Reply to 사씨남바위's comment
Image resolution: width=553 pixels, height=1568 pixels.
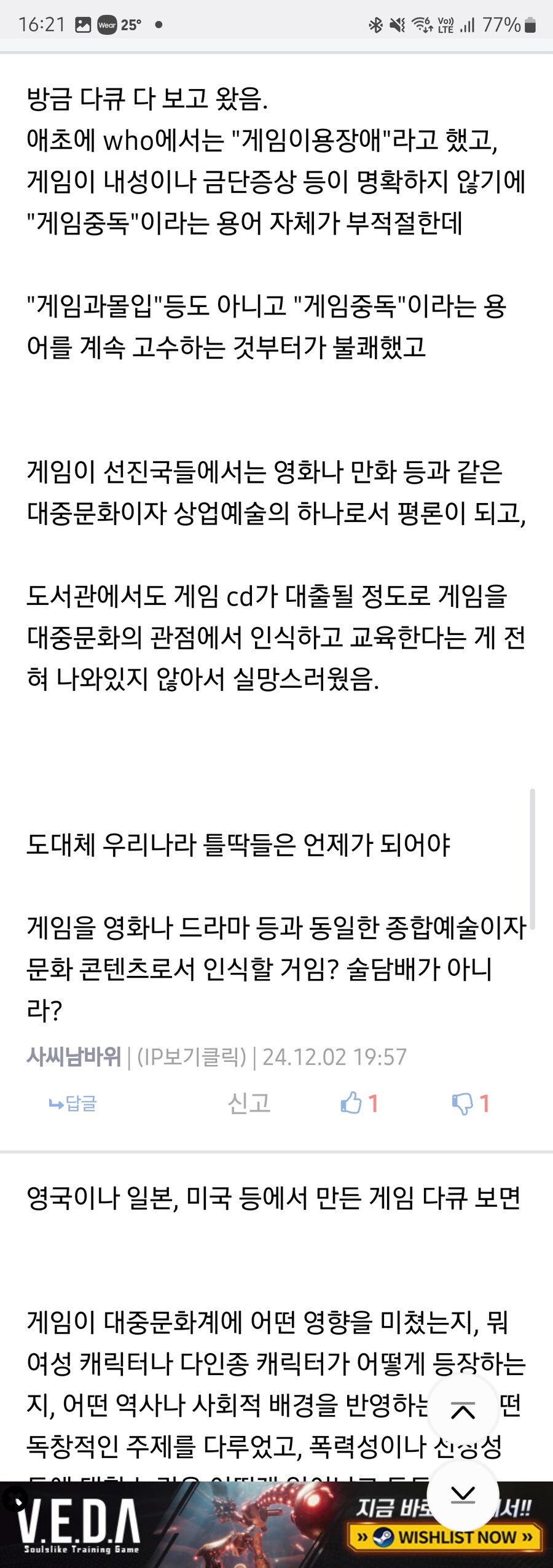click(x=73, y=1104)
